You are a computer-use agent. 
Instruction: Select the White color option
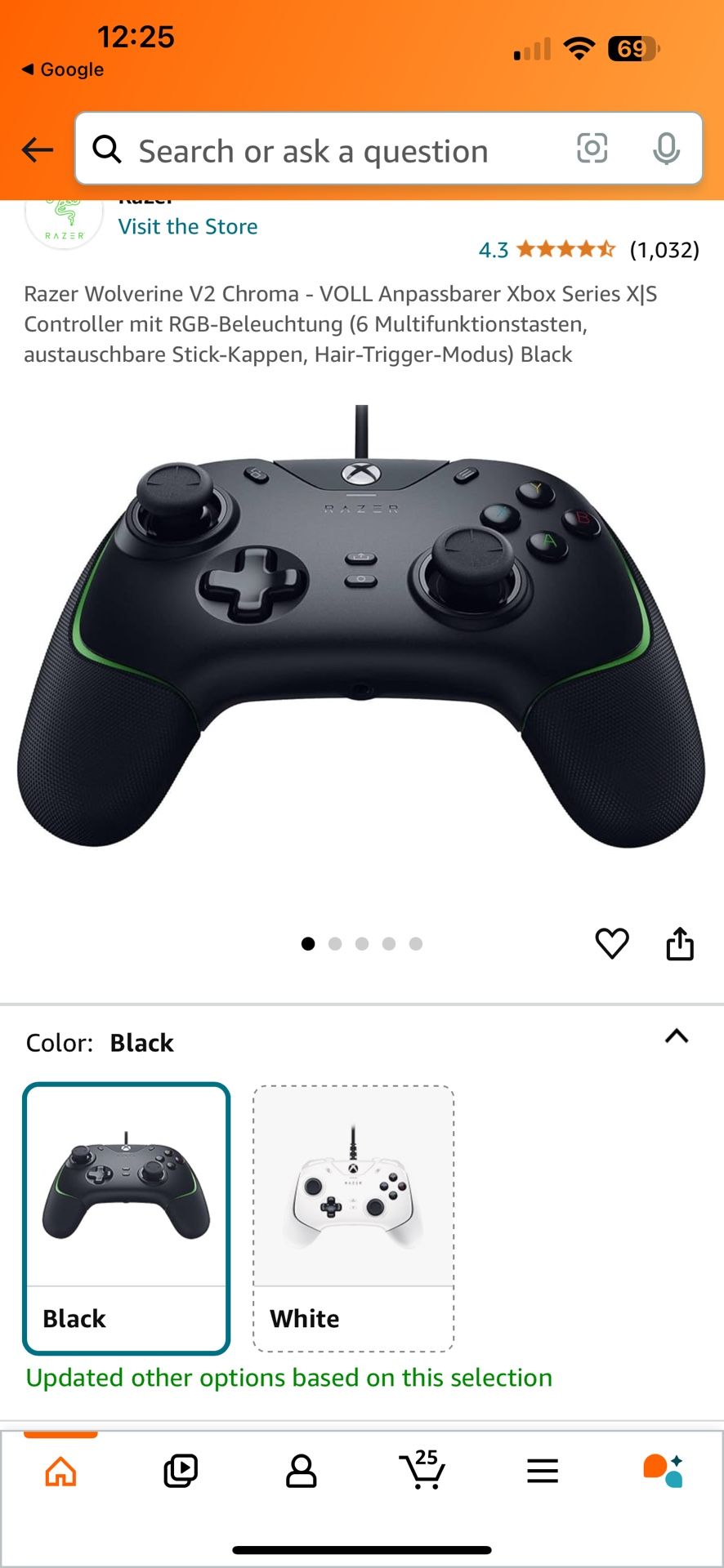[x=353, y=1217]
